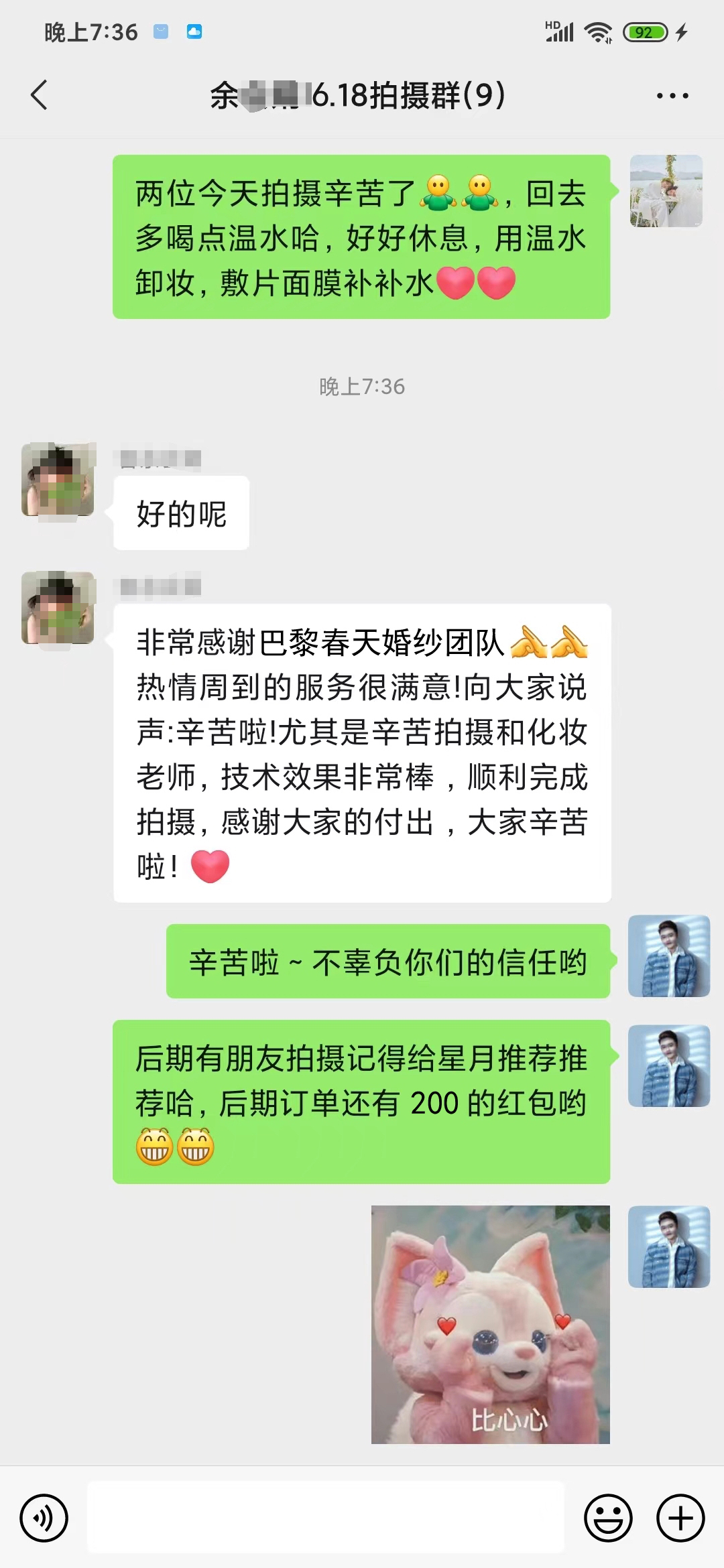Focus the message text field
This screenshot has height=1568, width=724.
tap(326, 1517)
